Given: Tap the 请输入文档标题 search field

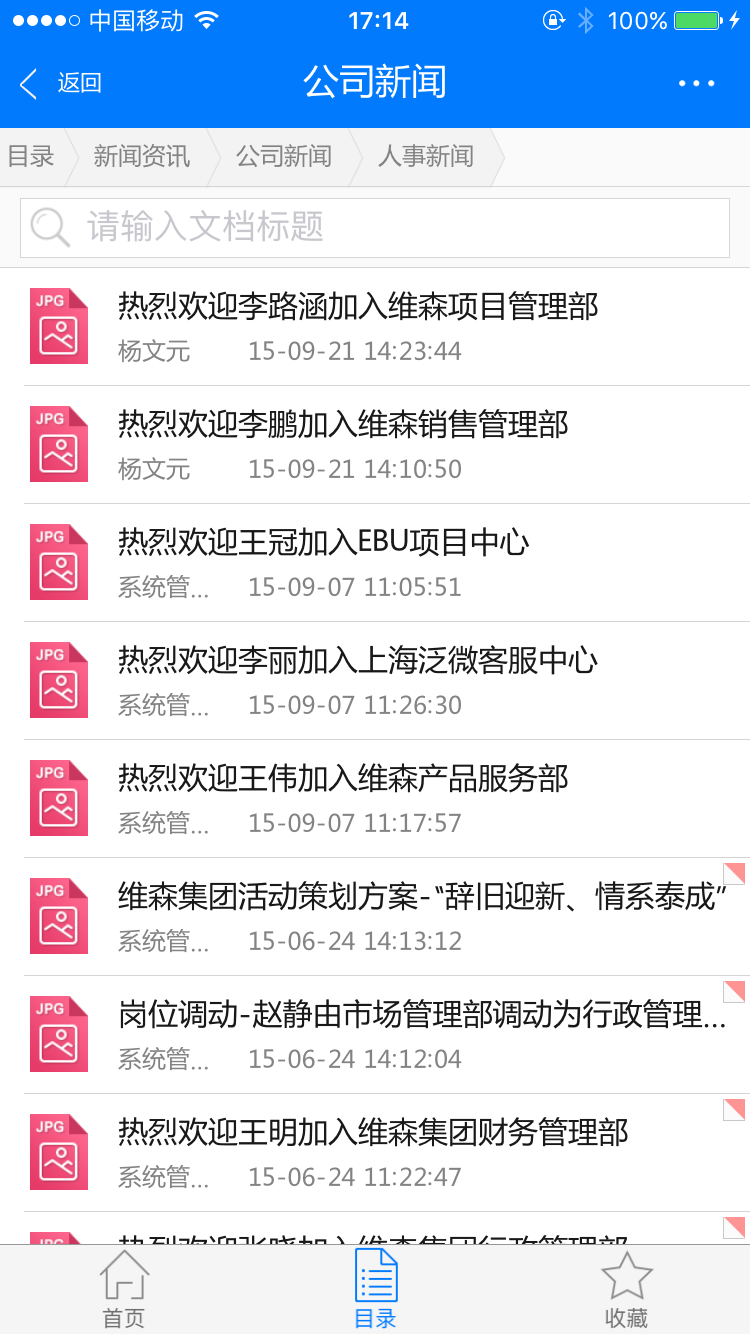Looking at the screenshot, I should (375, 227).
